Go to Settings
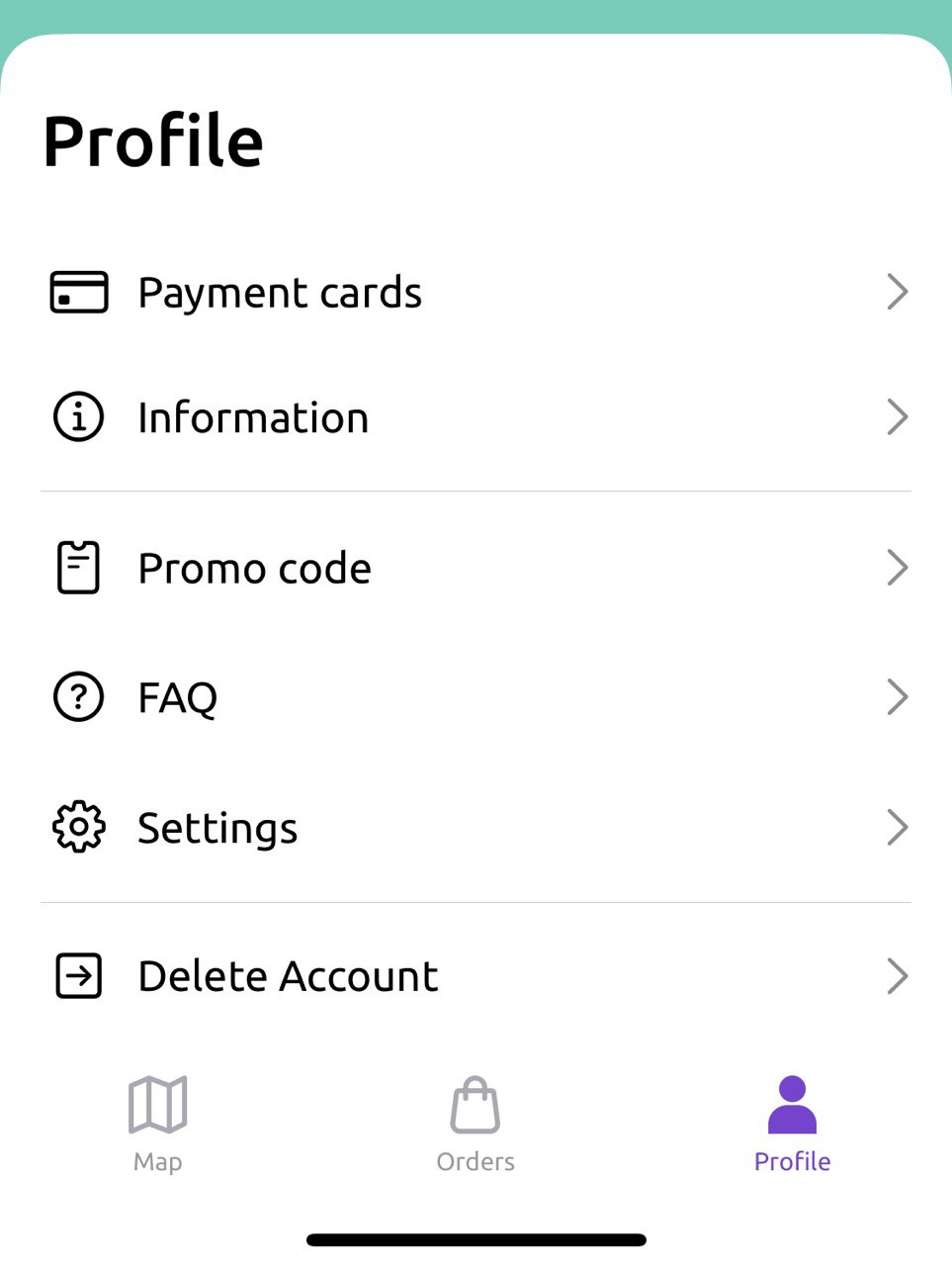 point(217,828)
